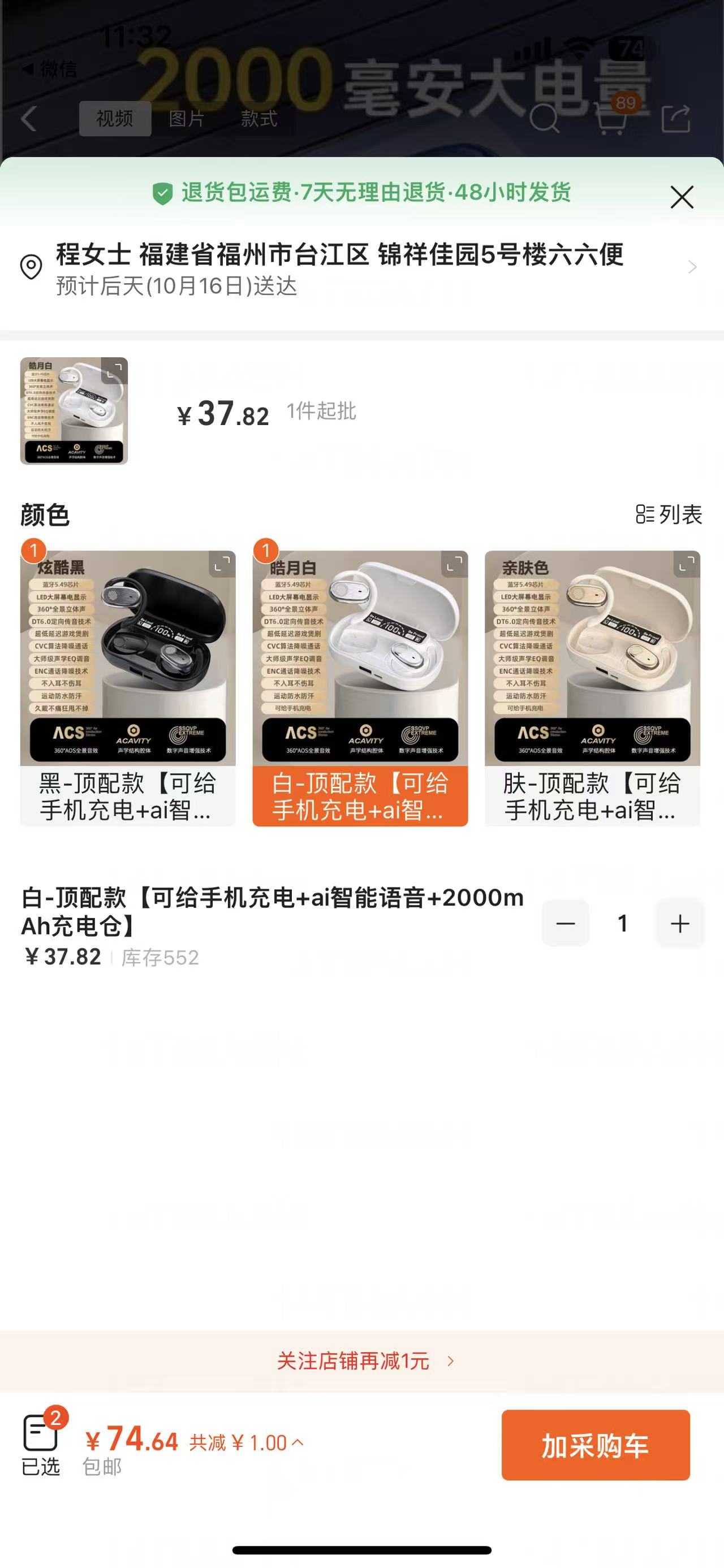Viewport: 724px width, 1568px height.
Task: Switch color options to 列表 view
Action: (x=669, y=514)
